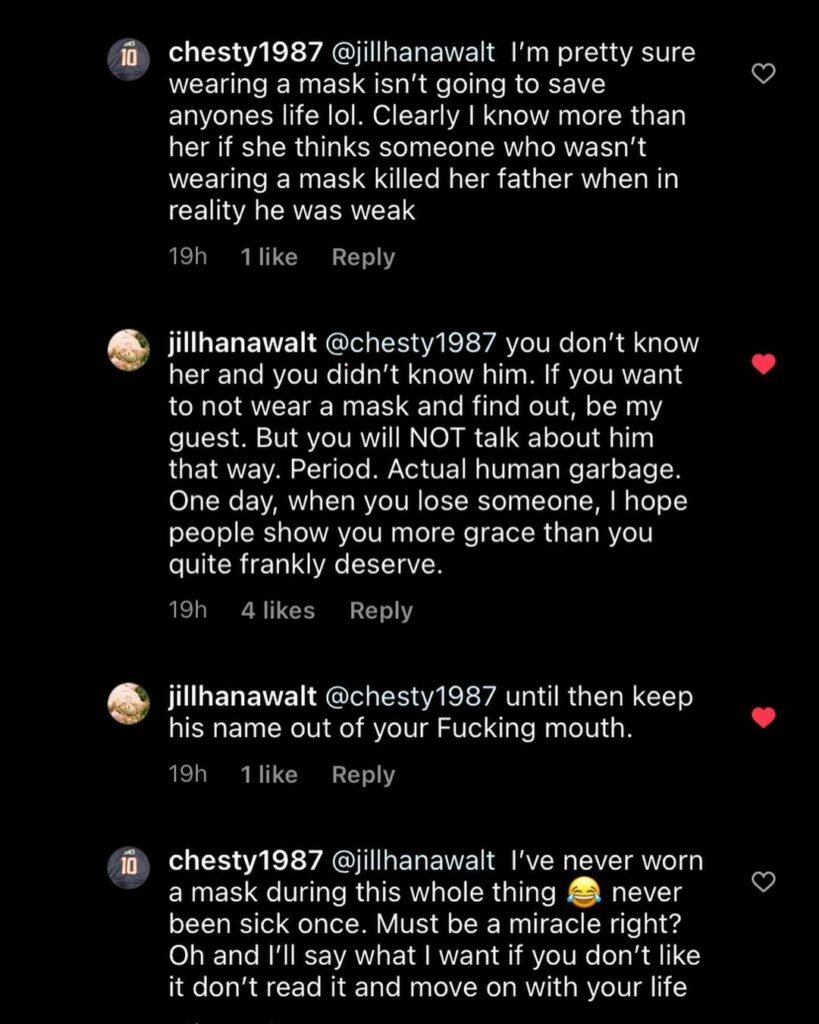The height and width of the screenshot is (1024, 819).
Task: View the 1 like on "keep his name out" comment
Action: [268, 775]
